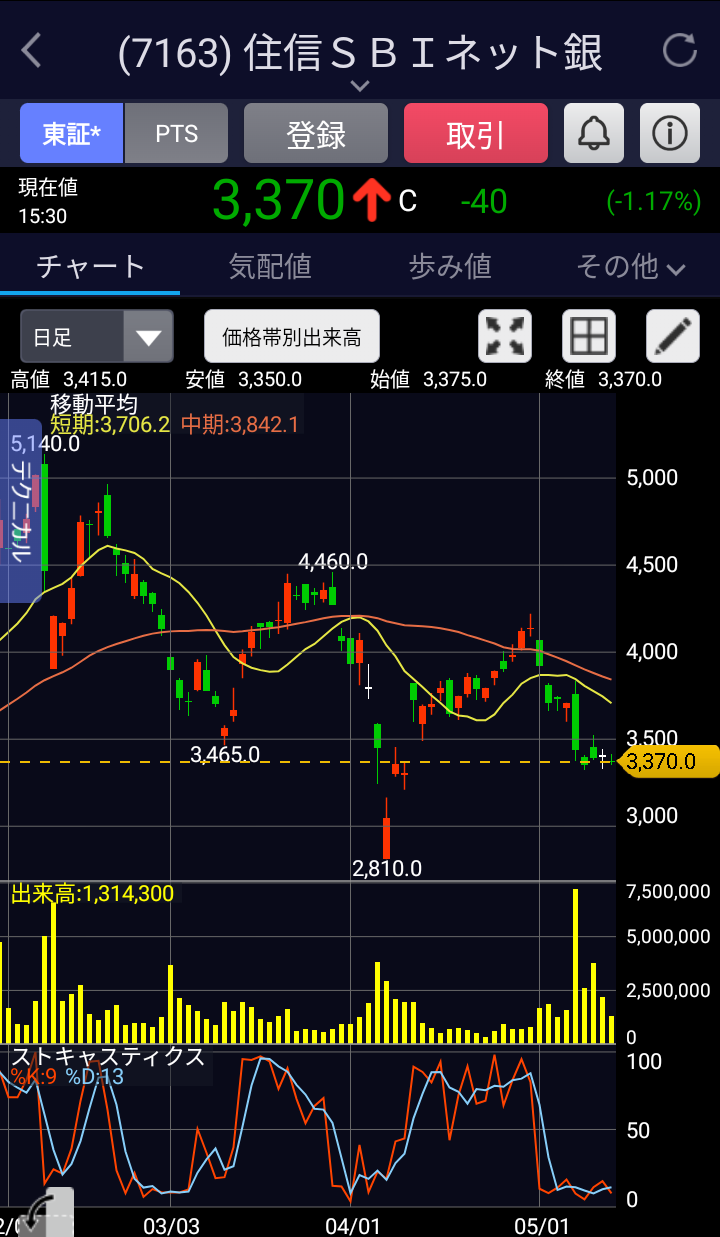This screenshot has height=1237, width=720.
Task: Expand the stock name chevron
Action: pos(359,87)
